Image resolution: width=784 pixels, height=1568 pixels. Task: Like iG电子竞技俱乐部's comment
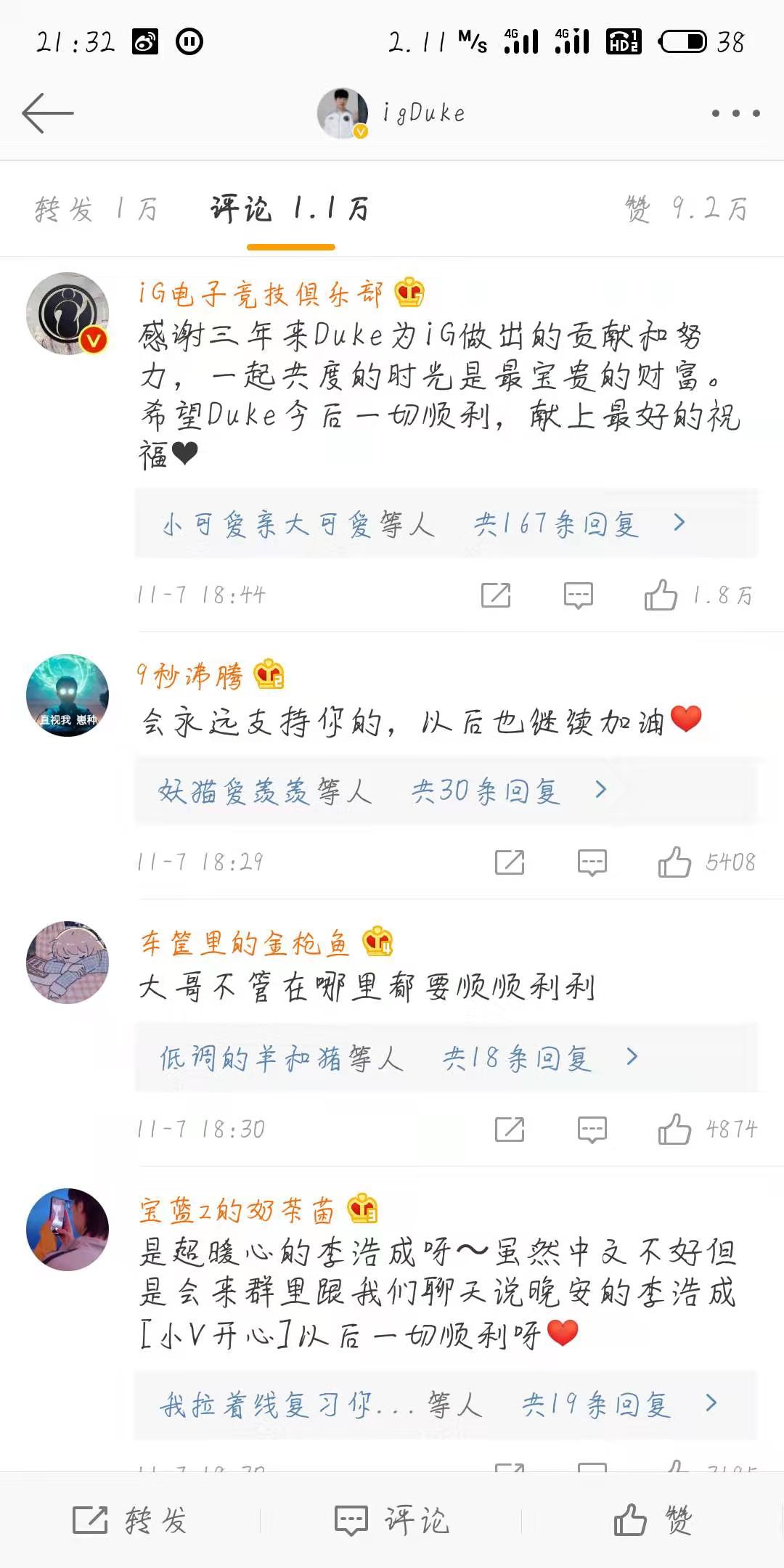[661, 595]
